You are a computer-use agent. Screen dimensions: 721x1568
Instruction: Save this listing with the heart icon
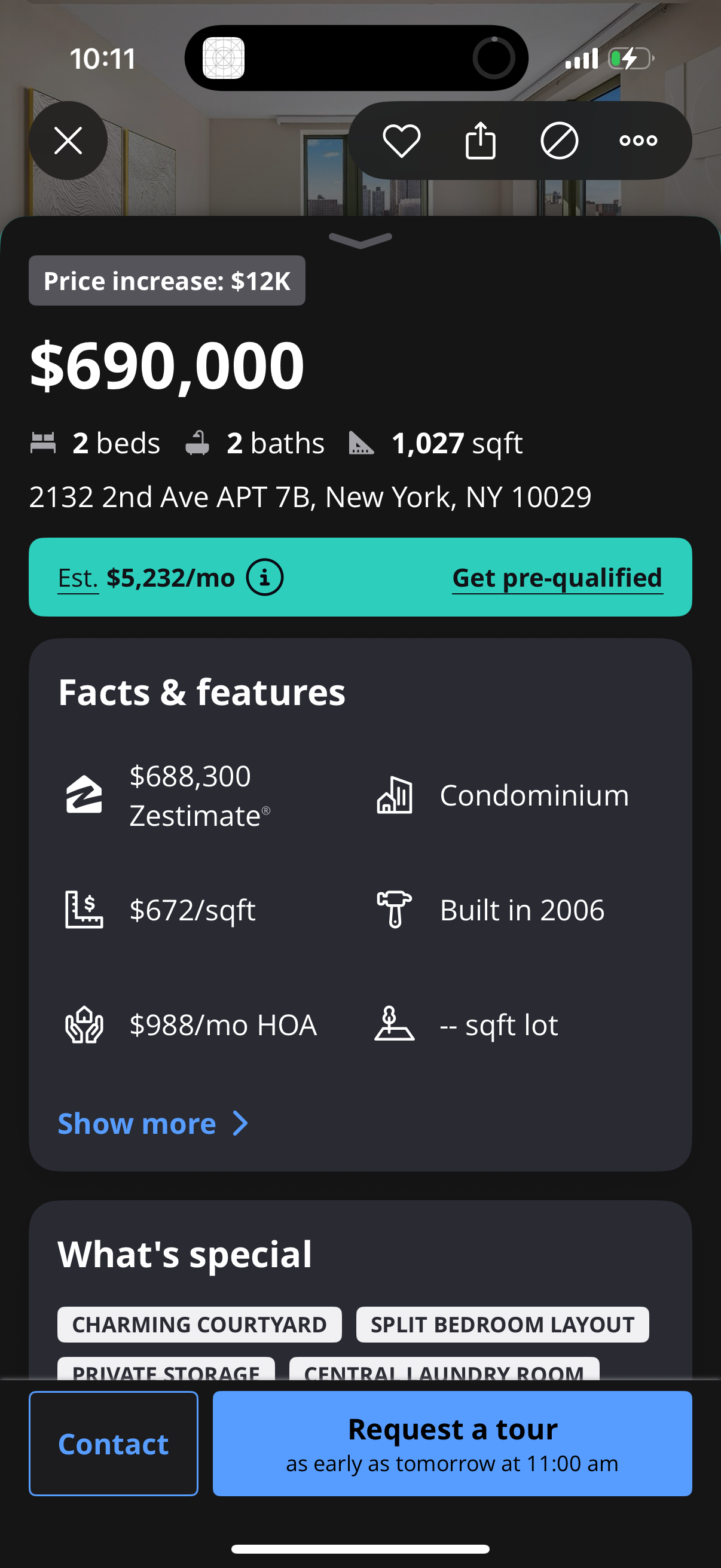point(401,140)
